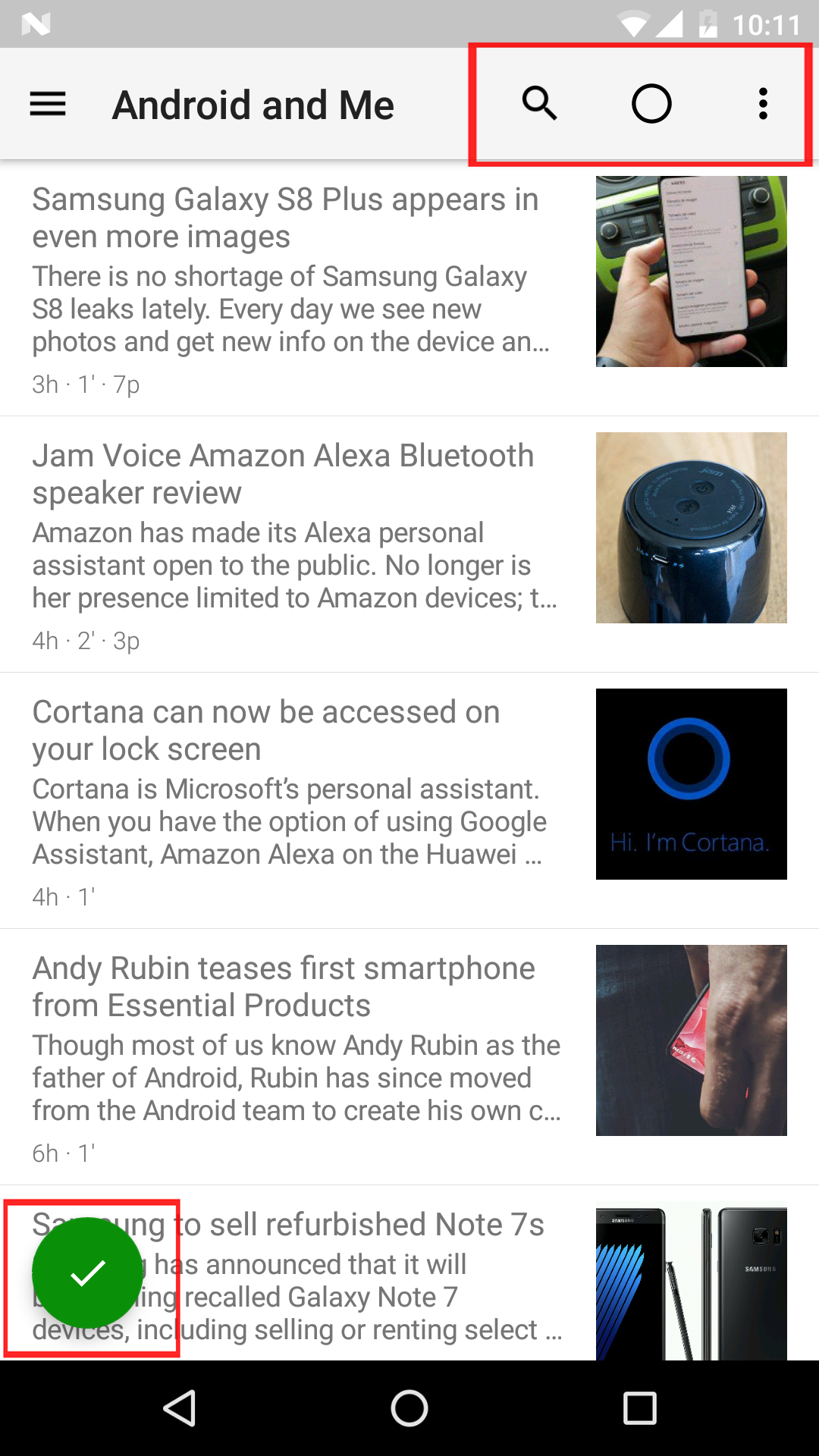This screenshot has width=819, height=1456.
Task: Open the hamburger navigation drawer
Action: pyautogui.click(x=48, y=104)
